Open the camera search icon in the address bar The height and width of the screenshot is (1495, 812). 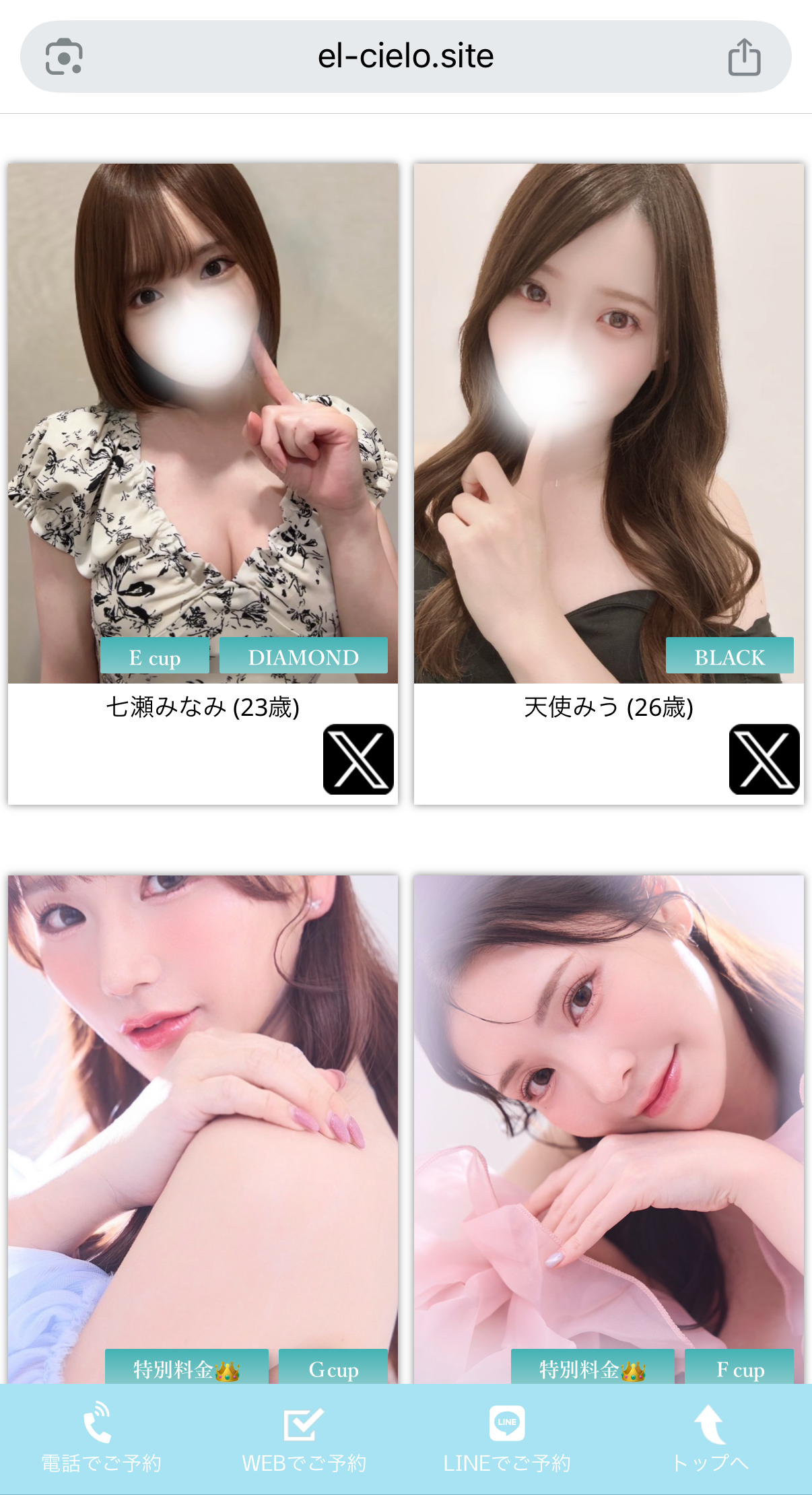coord(64,57)
